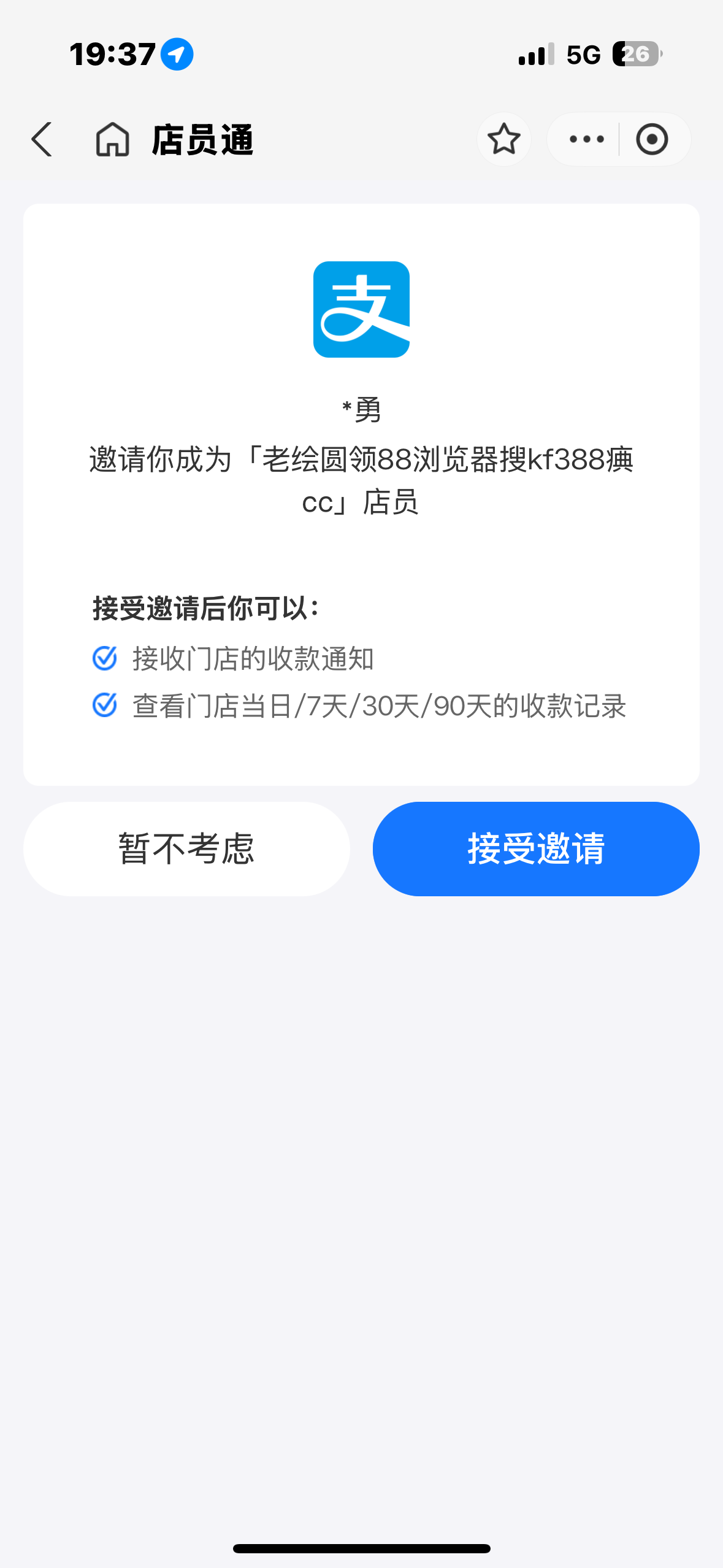Image resolution: width=723 pixels, height=1568 pixels.
Task: Tap the Alipay logo above the inviter name
Action: click(361, 309)
